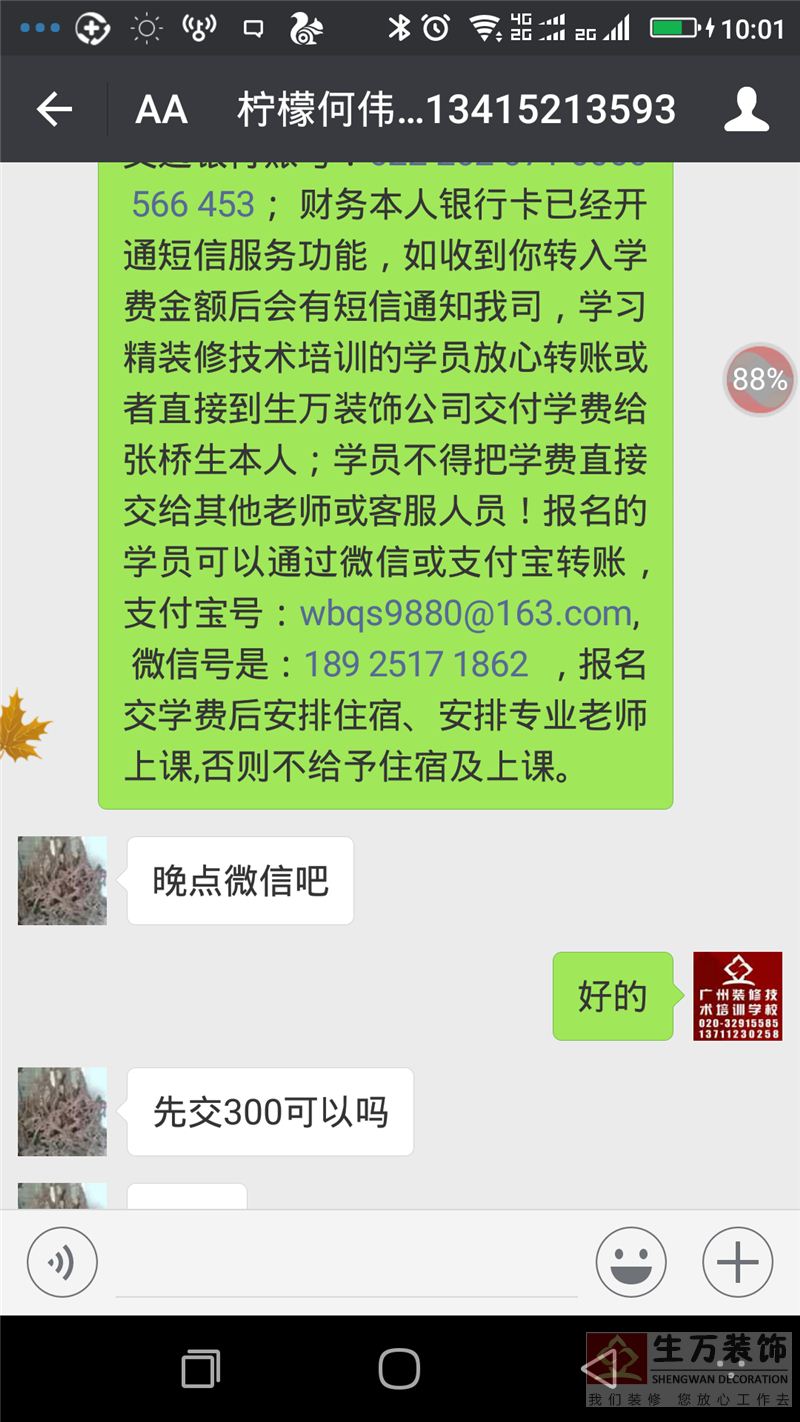Go back from this chat
800x1422 pixels.
click(54, 110)
